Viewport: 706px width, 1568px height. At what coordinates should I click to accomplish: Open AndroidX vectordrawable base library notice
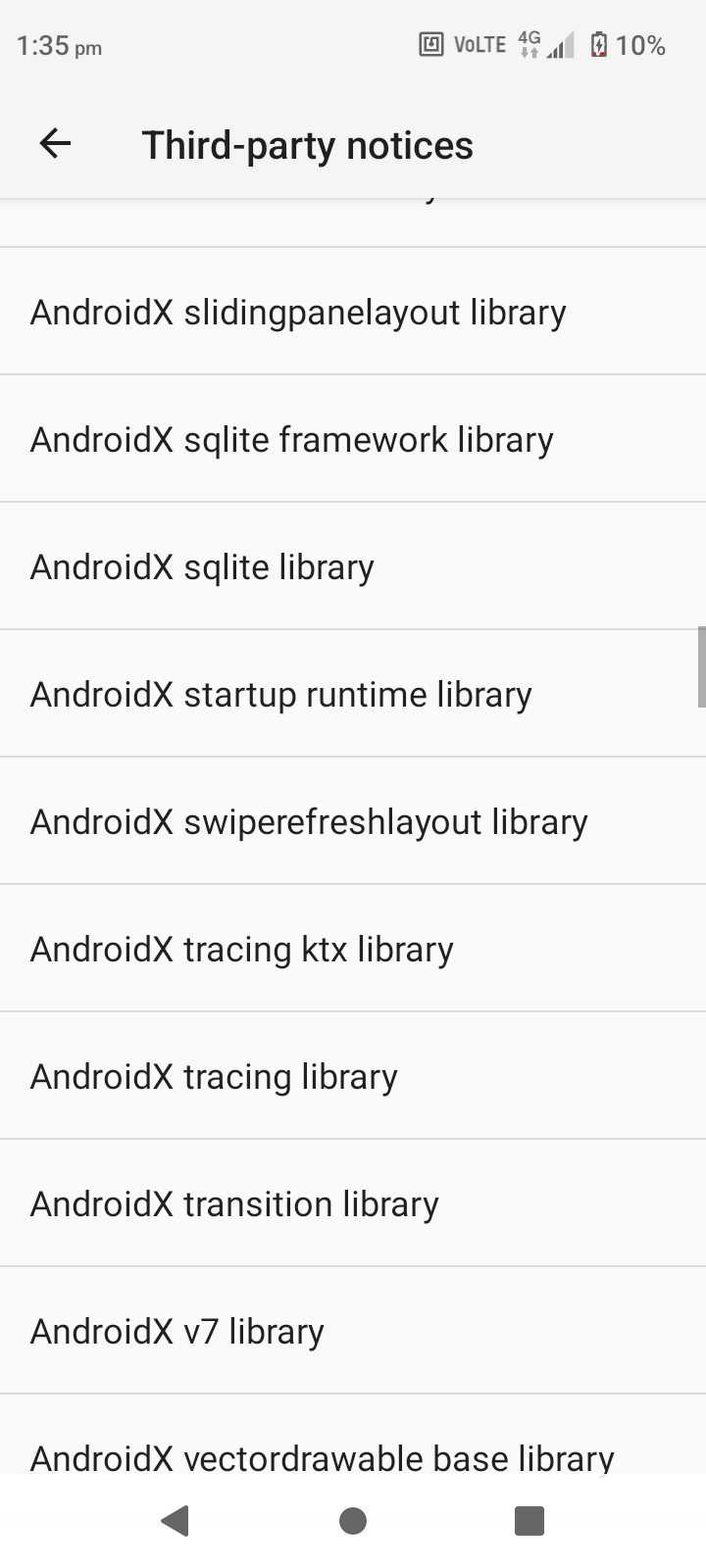(x=353, y=1435)
